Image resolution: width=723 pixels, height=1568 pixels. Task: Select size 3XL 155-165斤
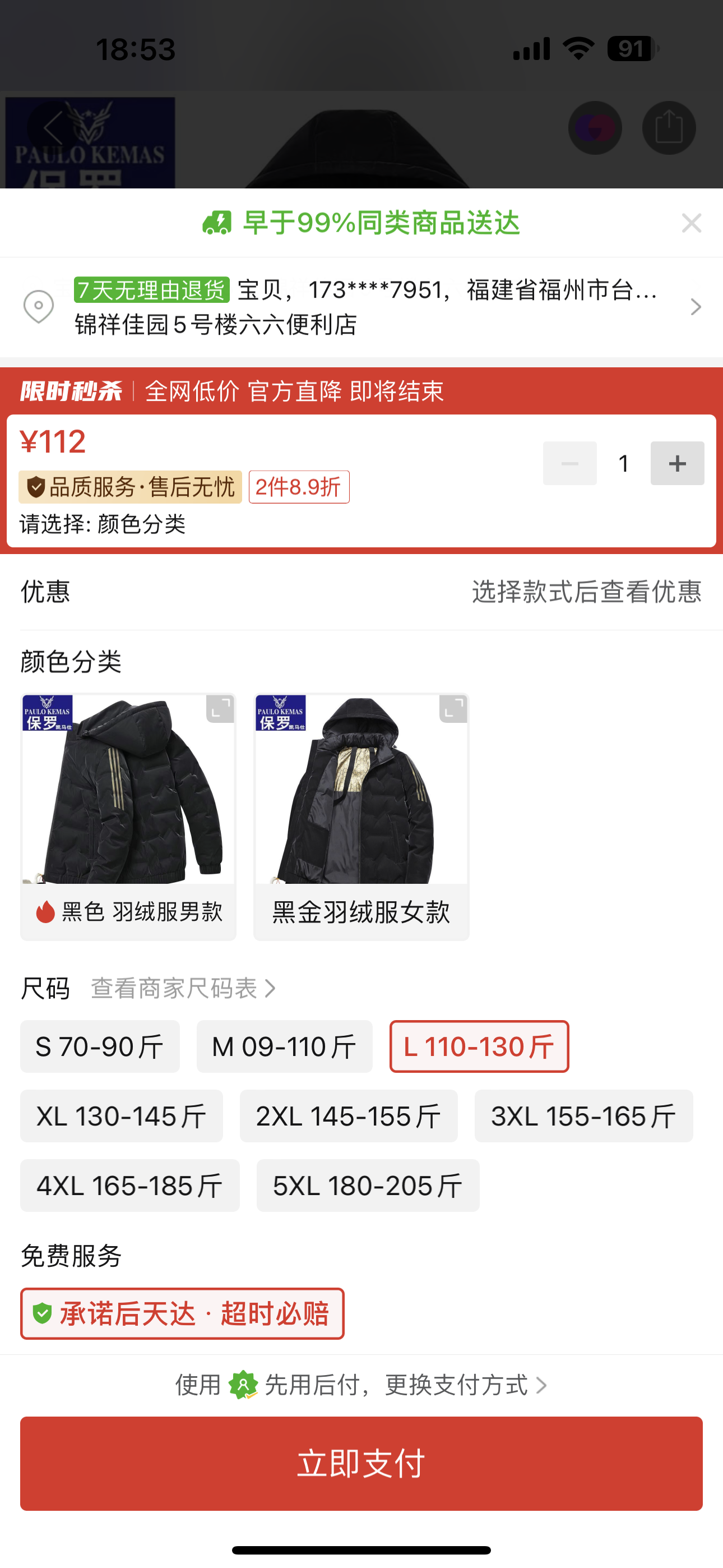tap(583, 1116)
